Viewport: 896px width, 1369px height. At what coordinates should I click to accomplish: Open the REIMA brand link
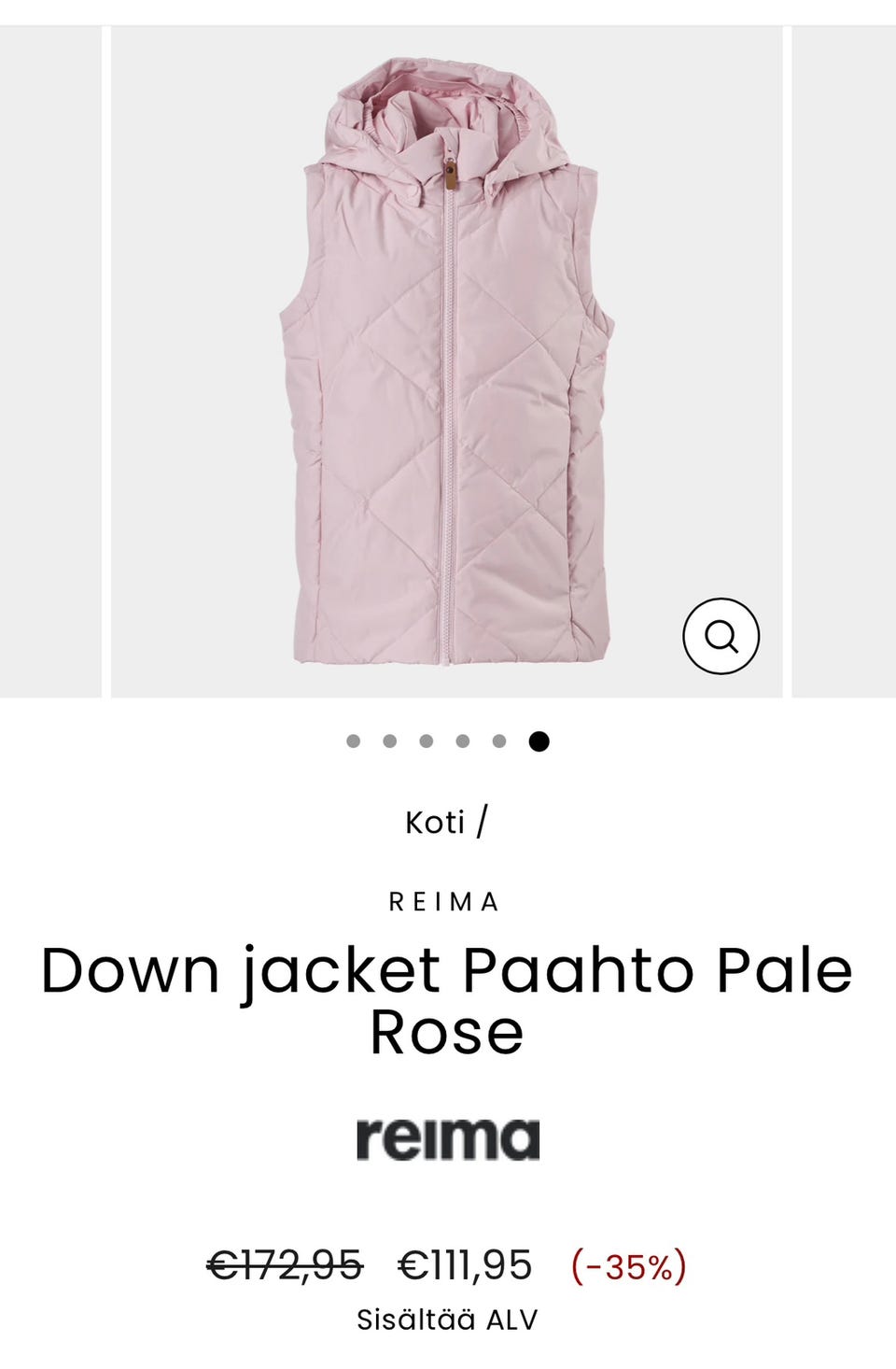pyautogui.click(x=445, y=902)
